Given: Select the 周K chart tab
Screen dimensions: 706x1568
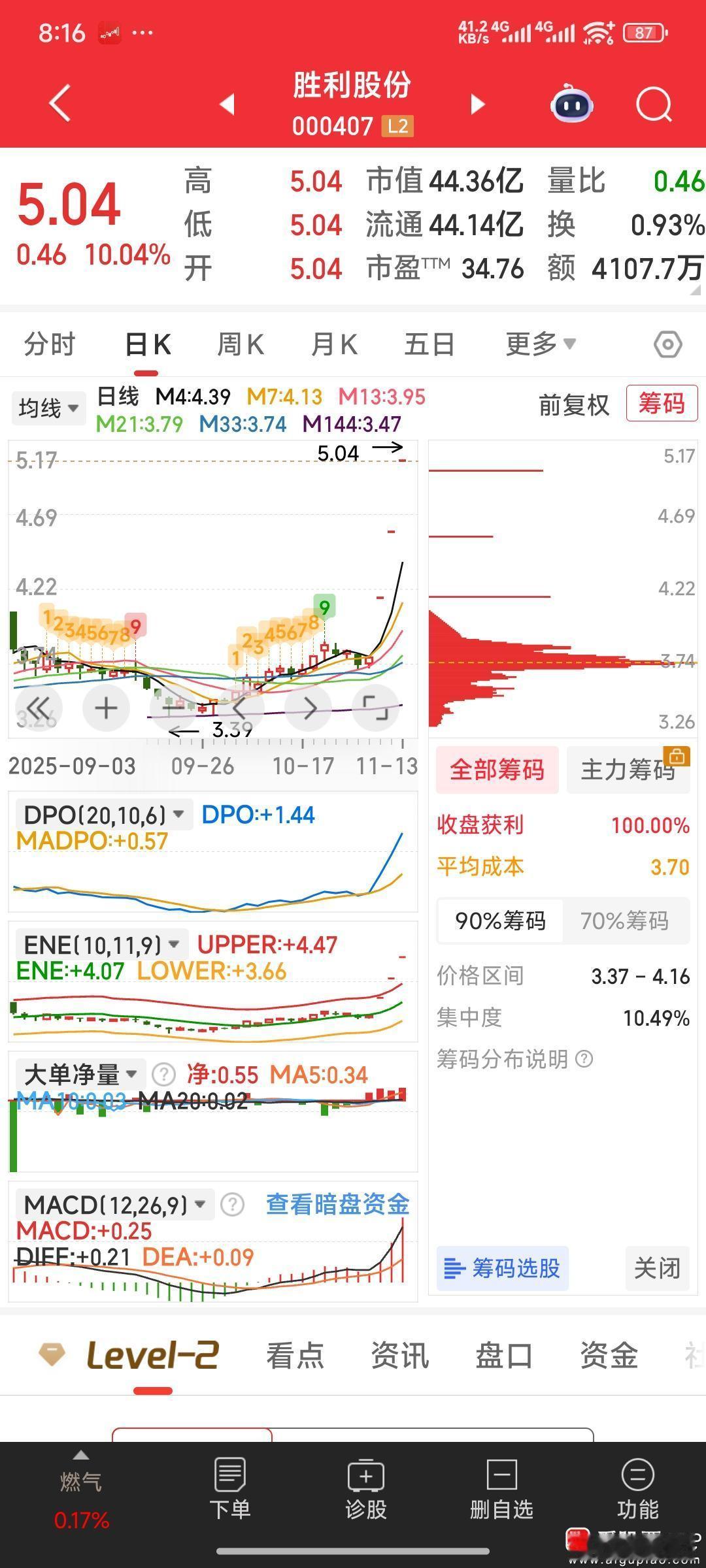Looking at the screenshot, I should pos(240,344).
